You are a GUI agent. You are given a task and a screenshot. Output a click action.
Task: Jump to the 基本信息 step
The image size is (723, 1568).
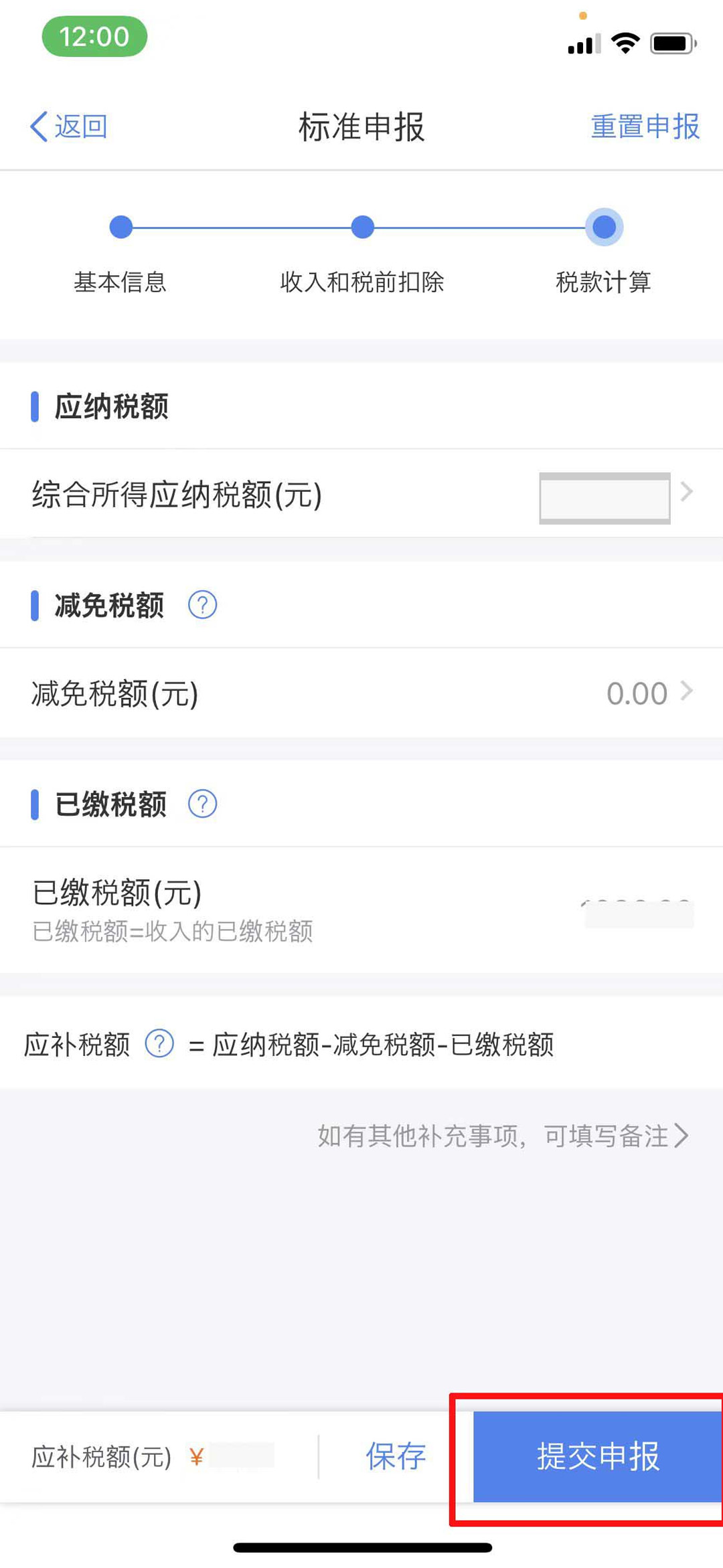point(120,254)
